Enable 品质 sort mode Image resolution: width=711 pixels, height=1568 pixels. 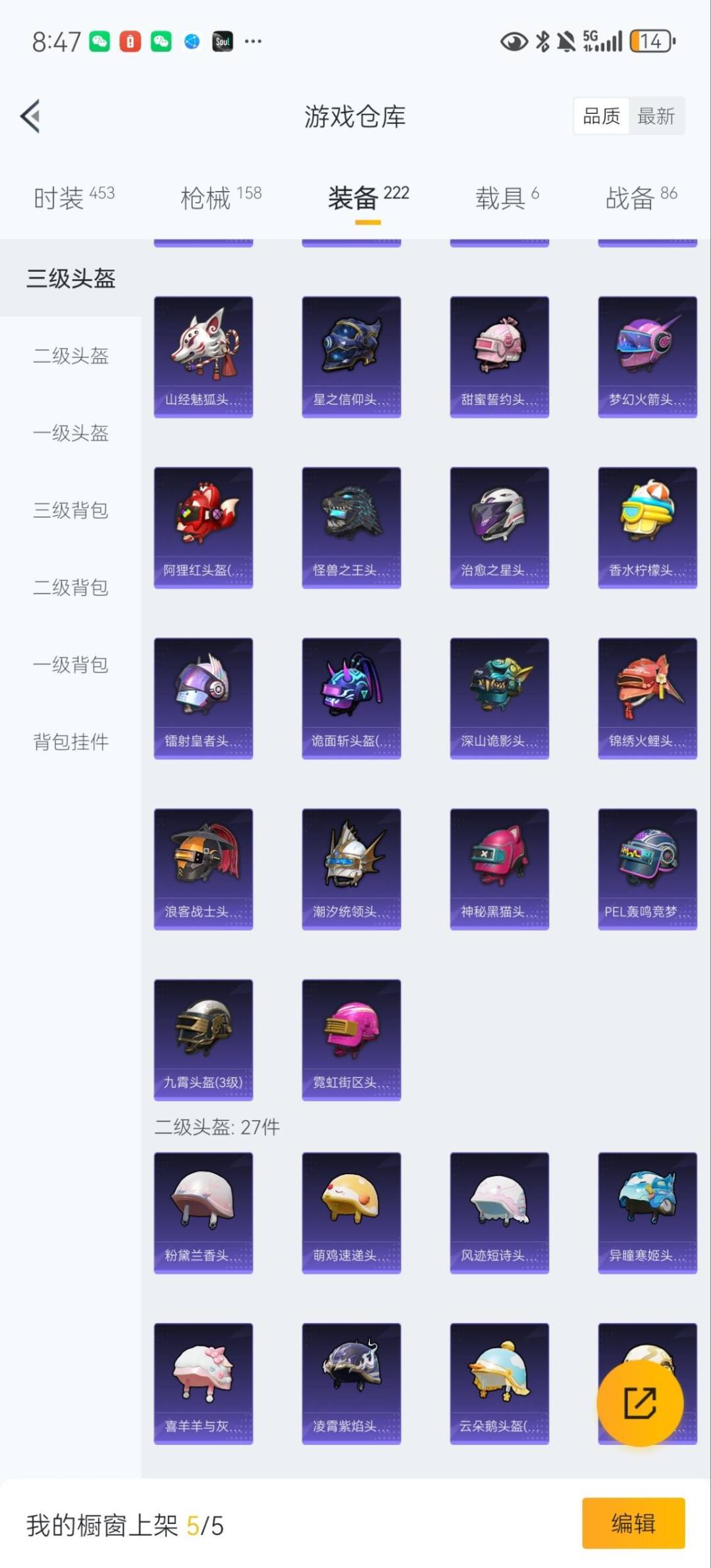(601, 115)
